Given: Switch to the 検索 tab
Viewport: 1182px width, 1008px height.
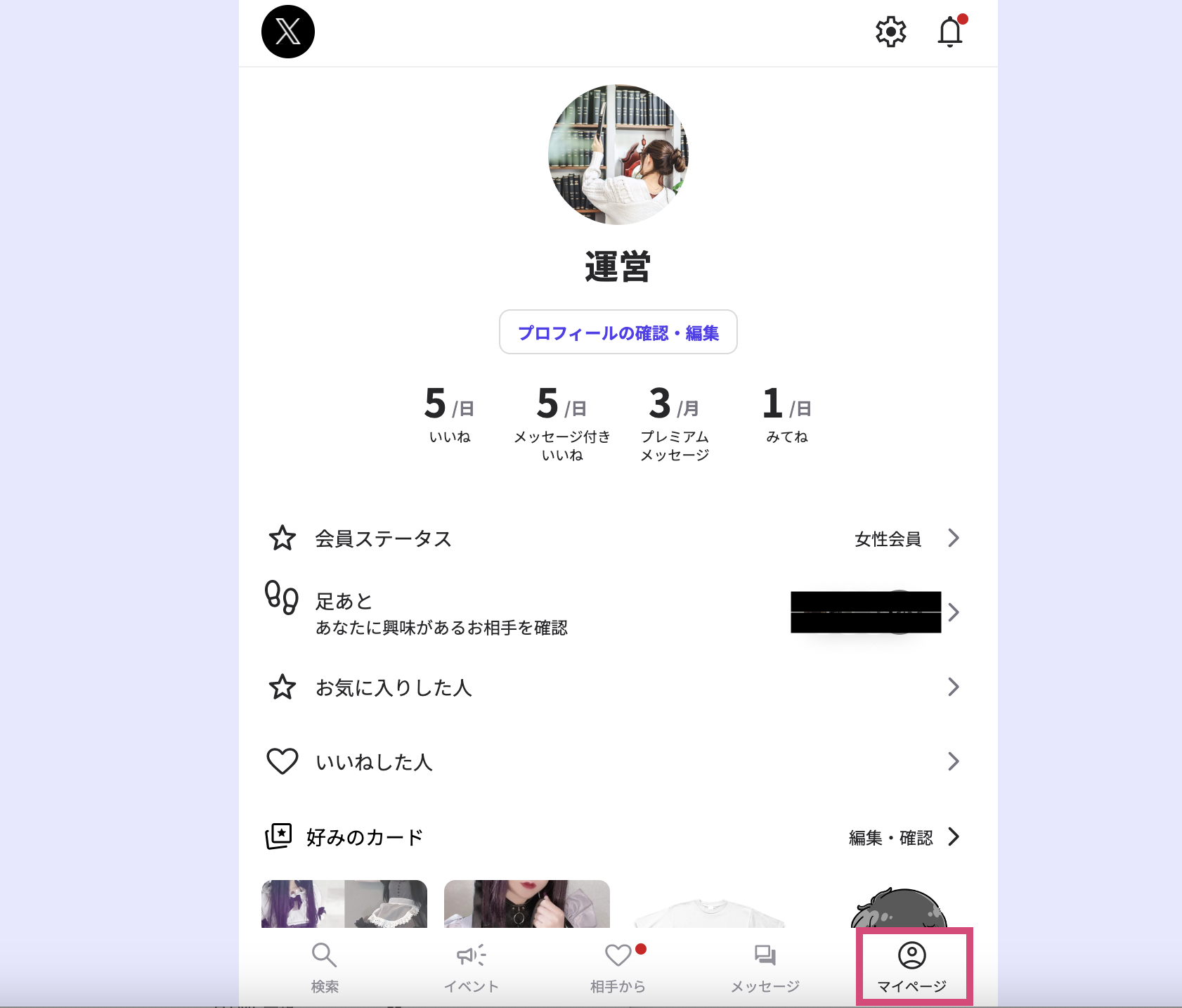Looking at the screenshot, I should tap(325, 967).
